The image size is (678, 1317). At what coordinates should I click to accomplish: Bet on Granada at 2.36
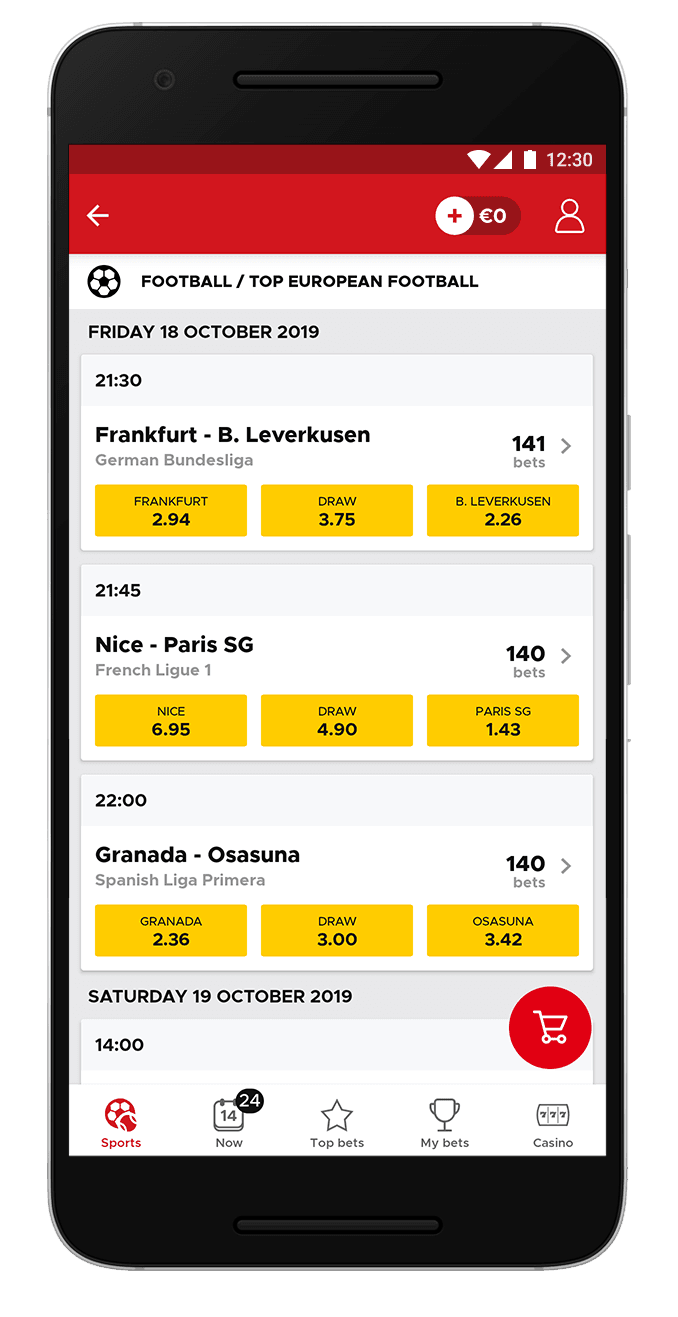click(x=171, y=930)
